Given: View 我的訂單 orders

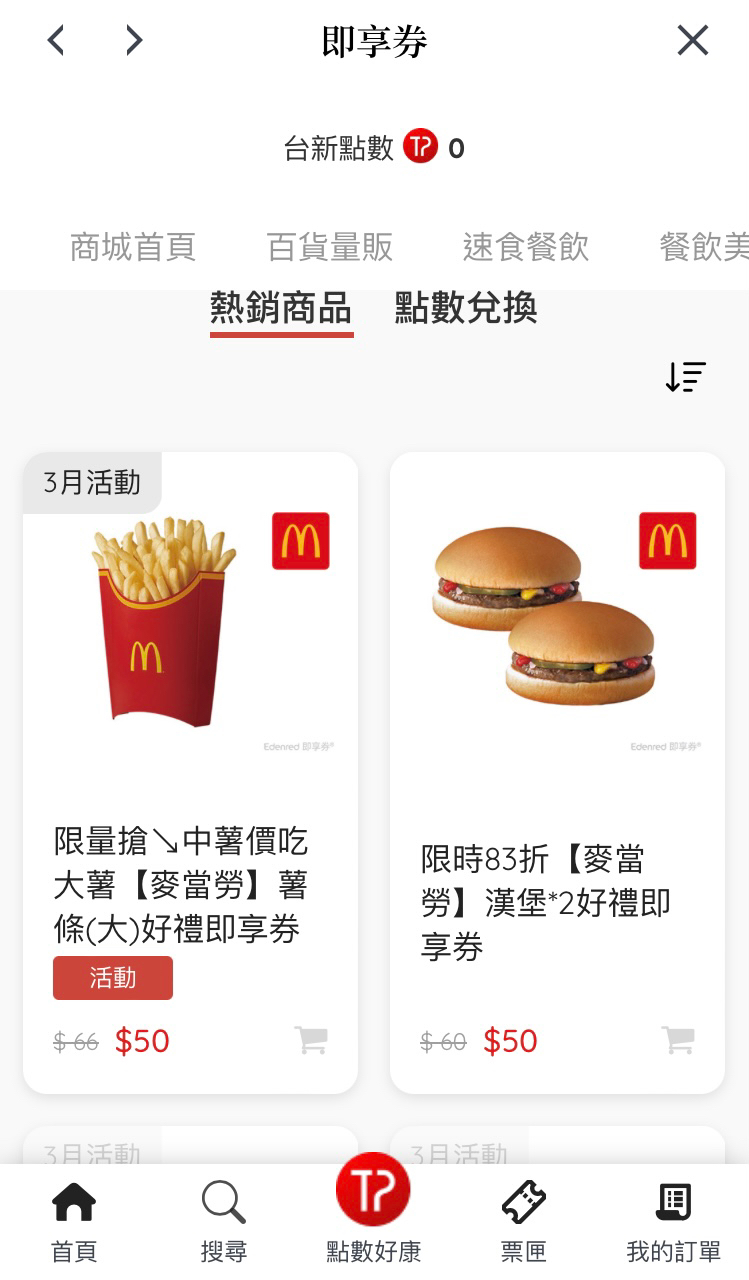Looking at the screenshot, I should click(673, 1219).
